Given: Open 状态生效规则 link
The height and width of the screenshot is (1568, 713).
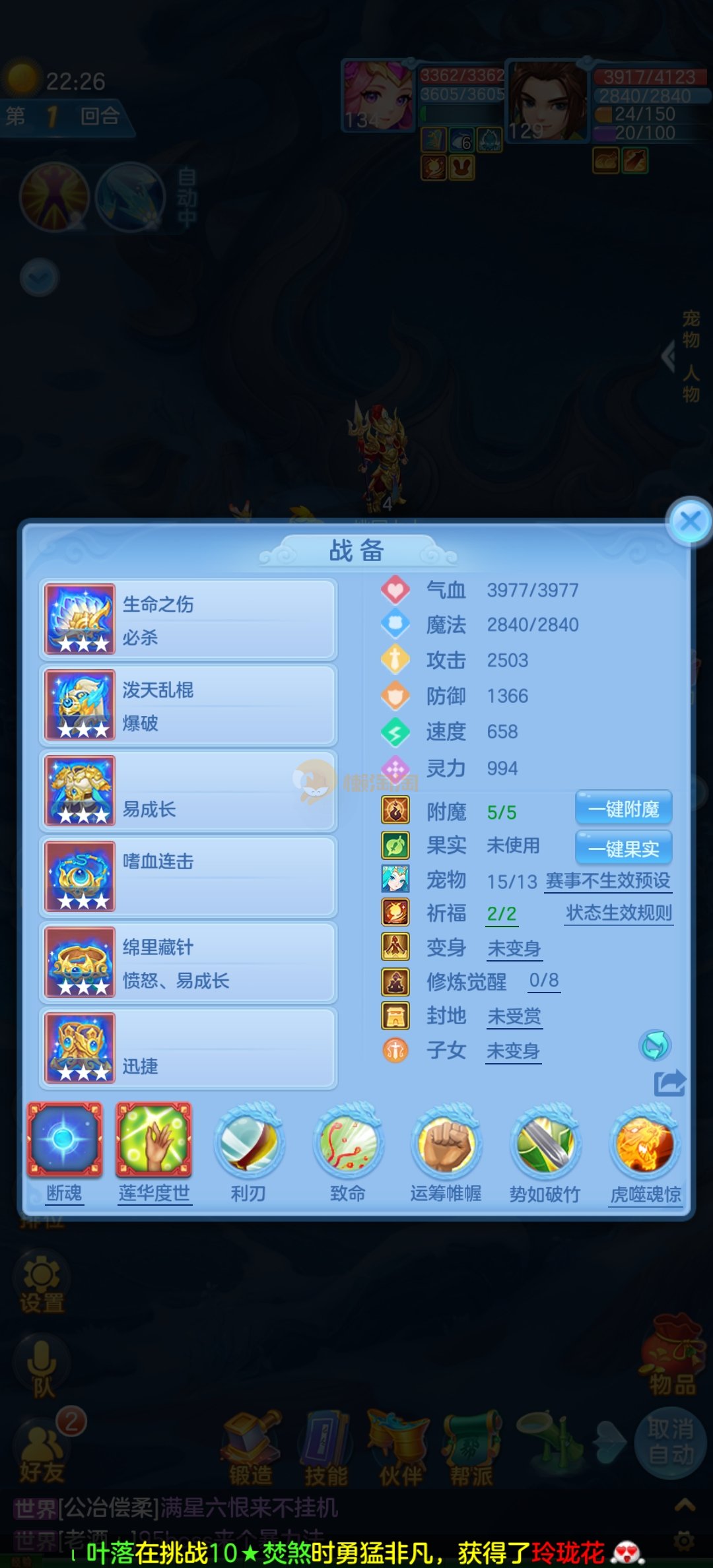Looking at the screenshot, I should [x=619, y=913].
